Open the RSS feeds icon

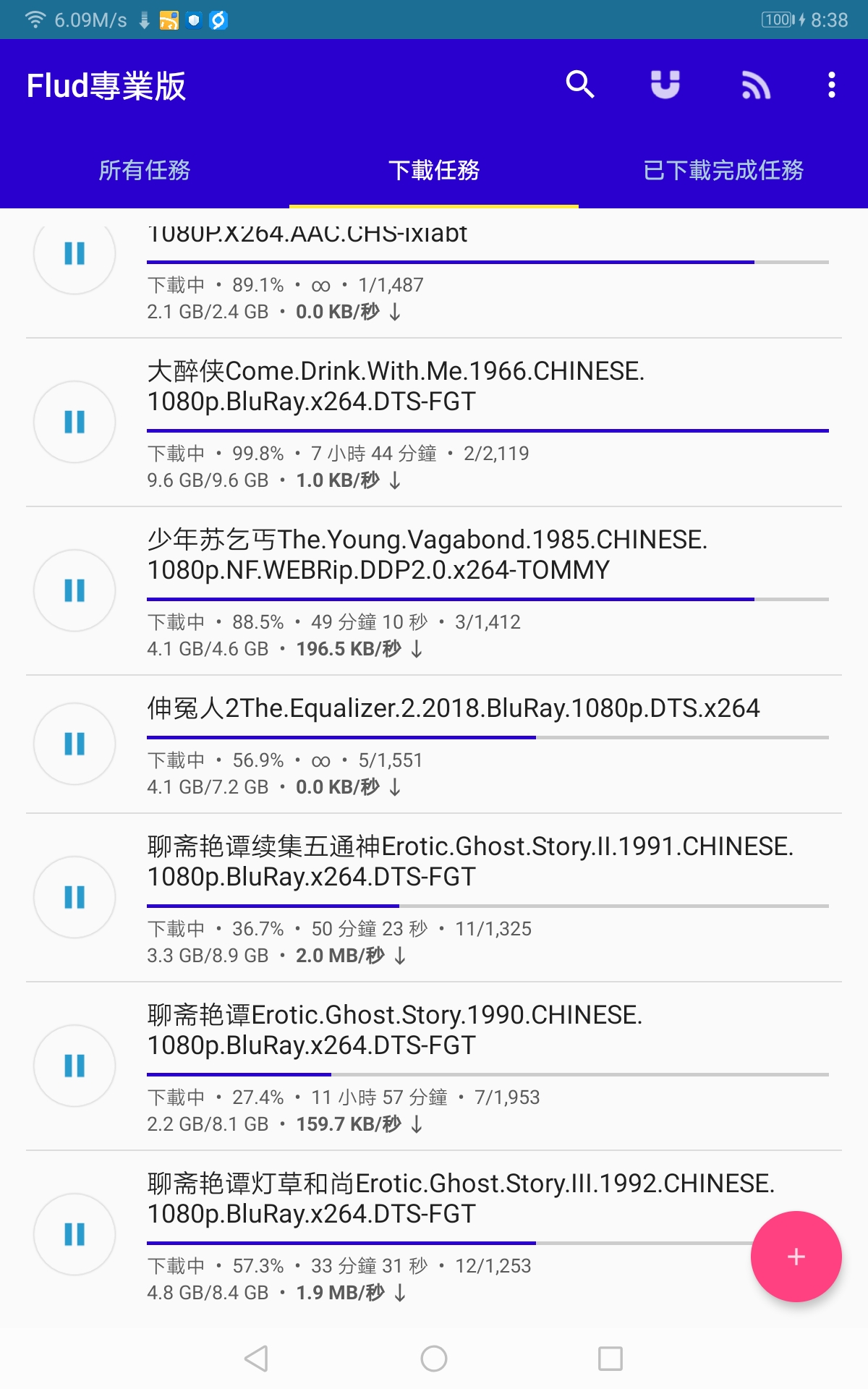tap(756, 85)
